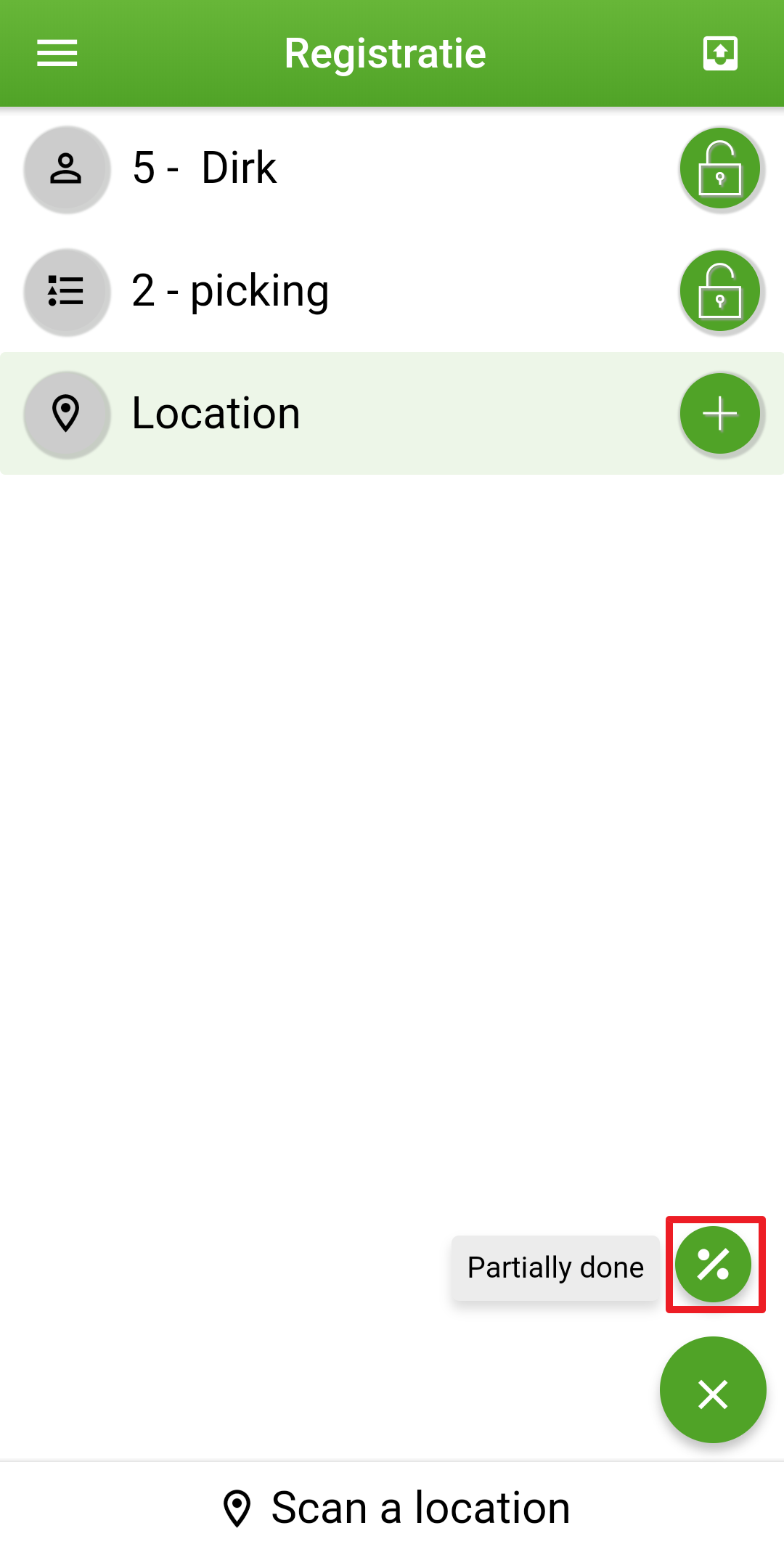Unlock the 2 - picking task entry
The height and width of the screenshot is (1568, 784).
coord(719,292)
